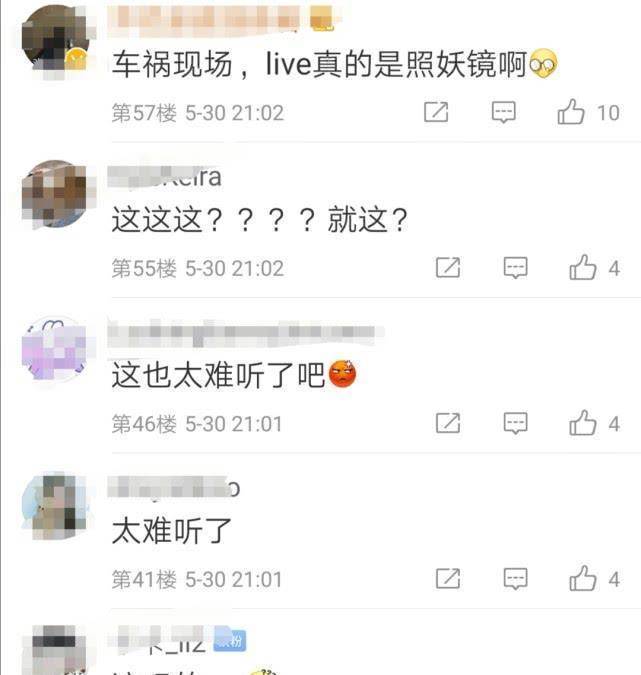Open avatar of the 第57楼 commenter

pos(54,38)
